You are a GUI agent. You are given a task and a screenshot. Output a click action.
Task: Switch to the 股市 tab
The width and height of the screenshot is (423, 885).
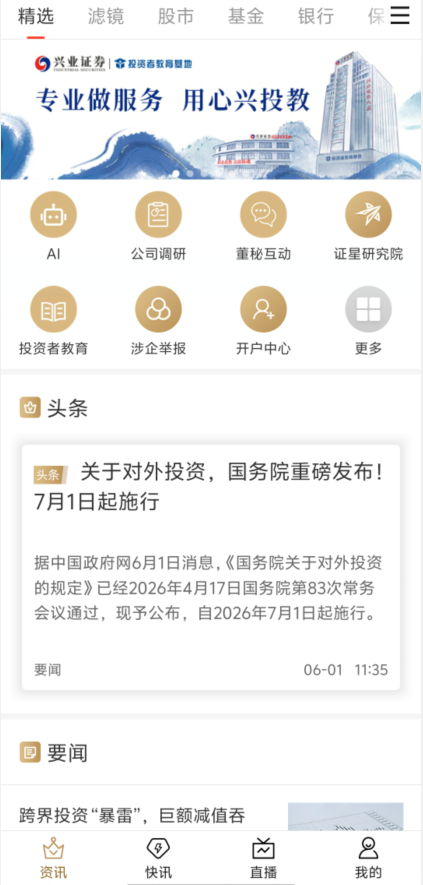tap(176, 16)
